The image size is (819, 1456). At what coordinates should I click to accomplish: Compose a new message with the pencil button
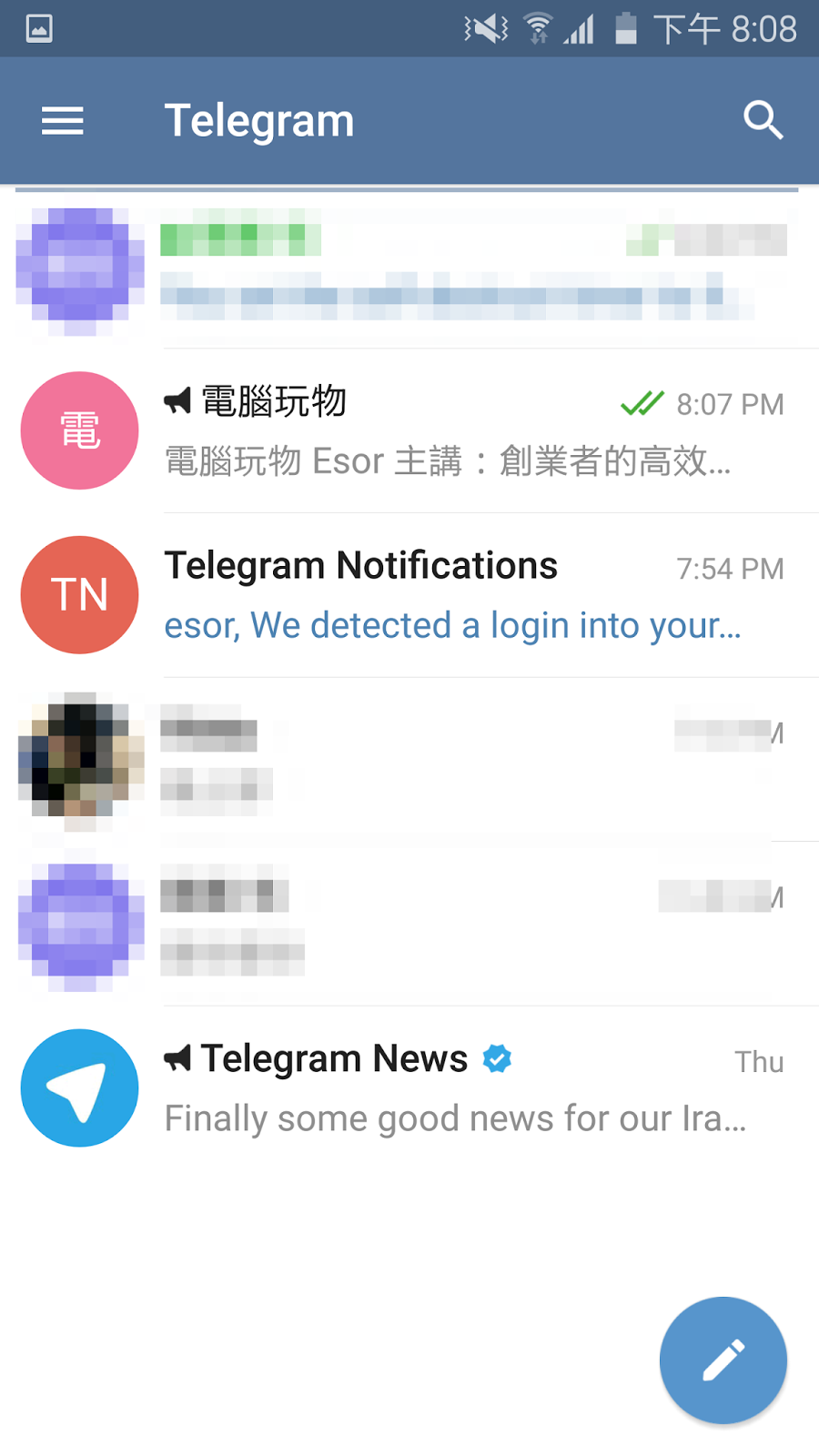[723, 1360]
